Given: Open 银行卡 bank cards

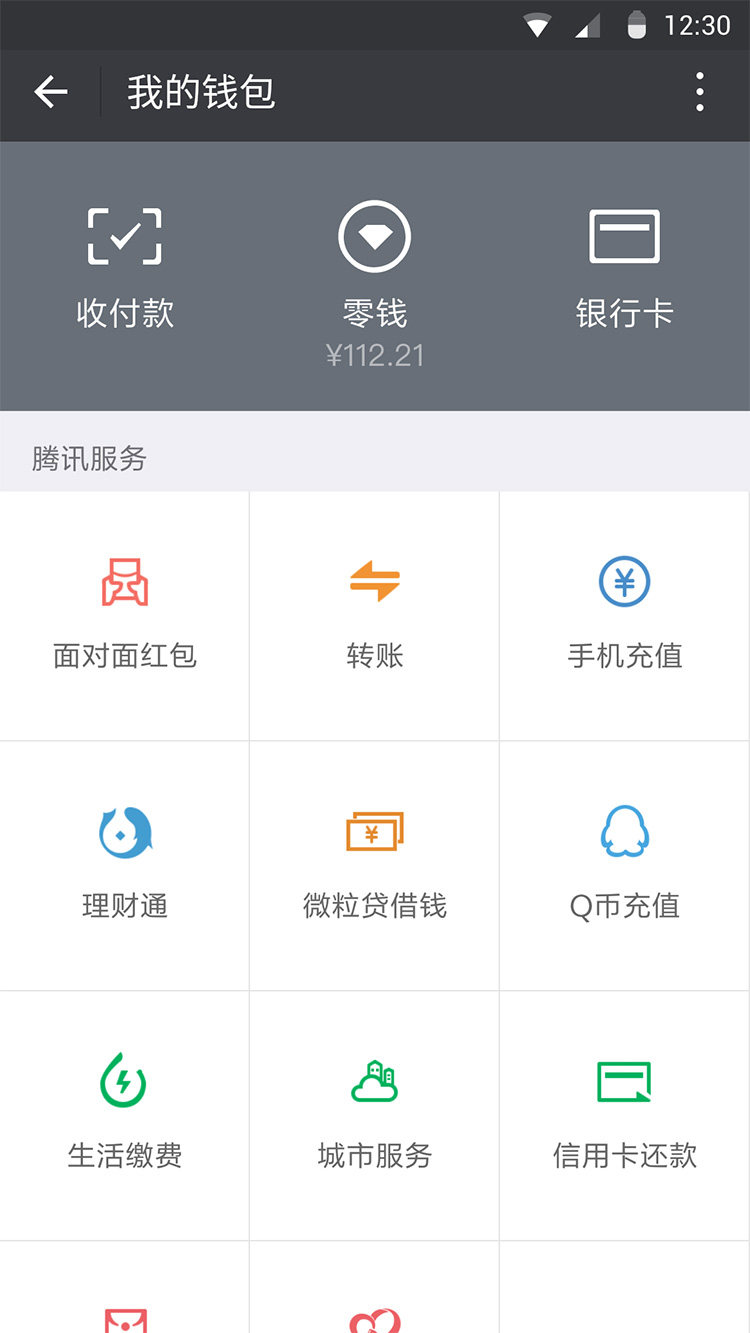Looking at the screenshot, I should [x=625, y=270].
